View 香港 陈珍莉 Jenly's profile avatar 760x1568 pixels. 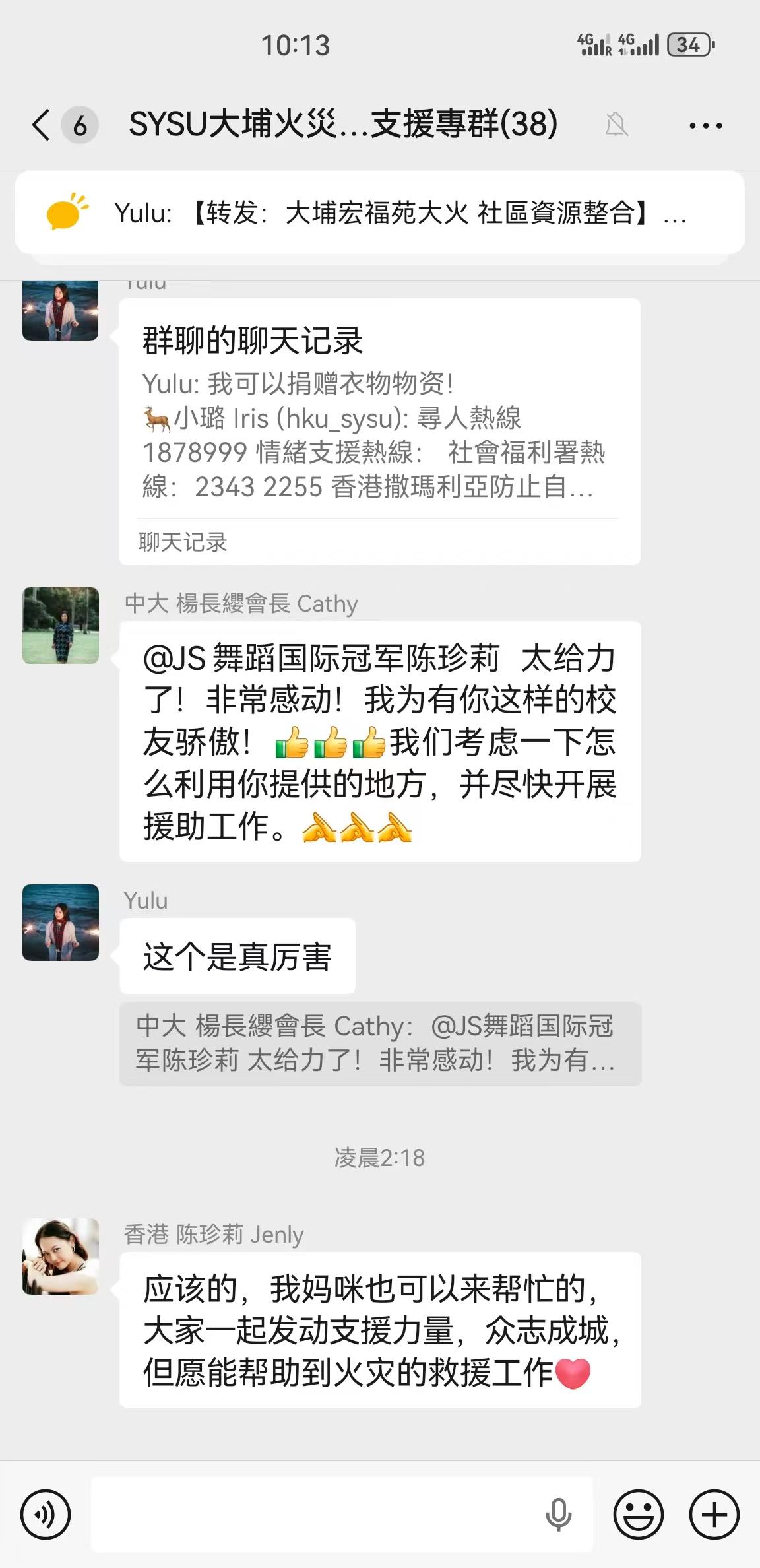61,1256
